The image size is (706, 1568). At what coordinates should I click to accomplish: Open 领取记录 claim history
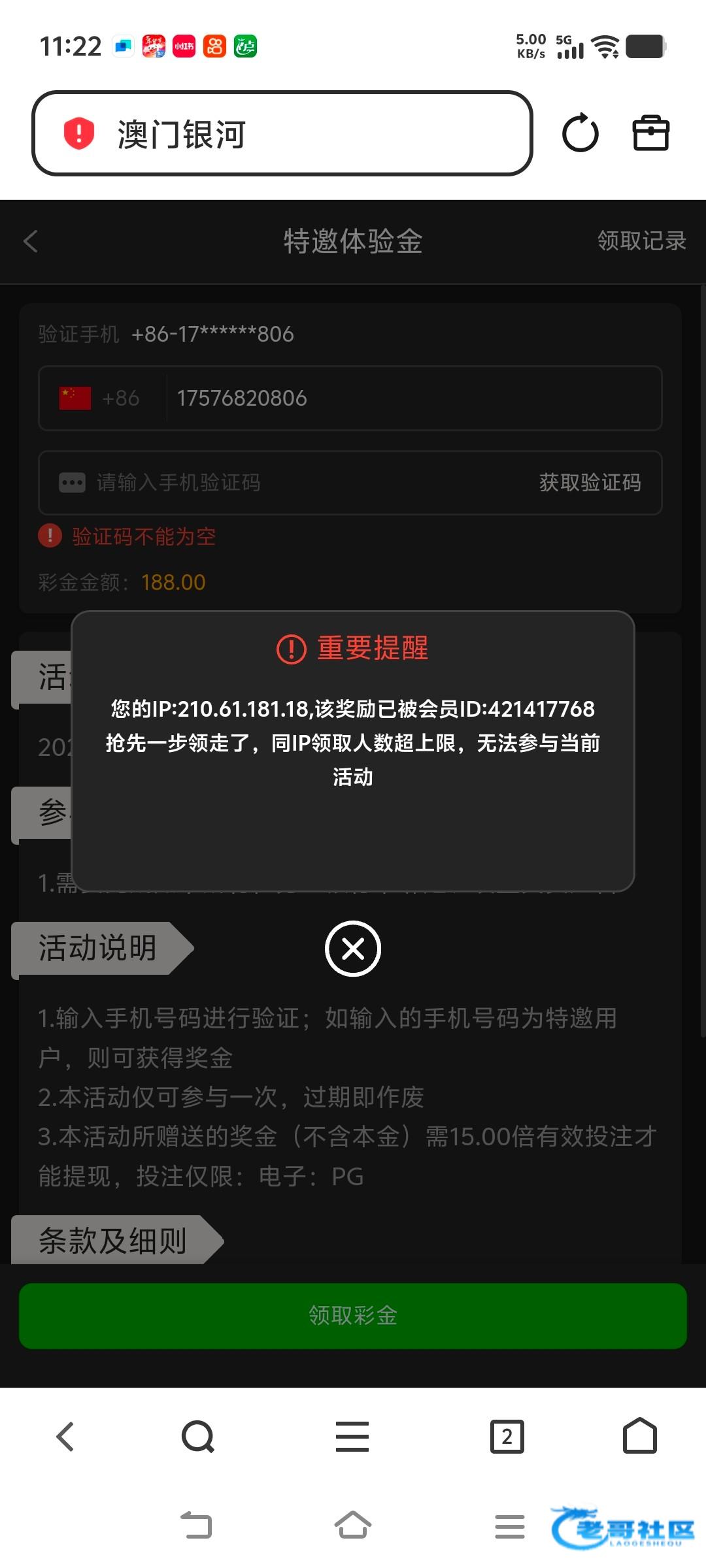(x=641, y=241)
